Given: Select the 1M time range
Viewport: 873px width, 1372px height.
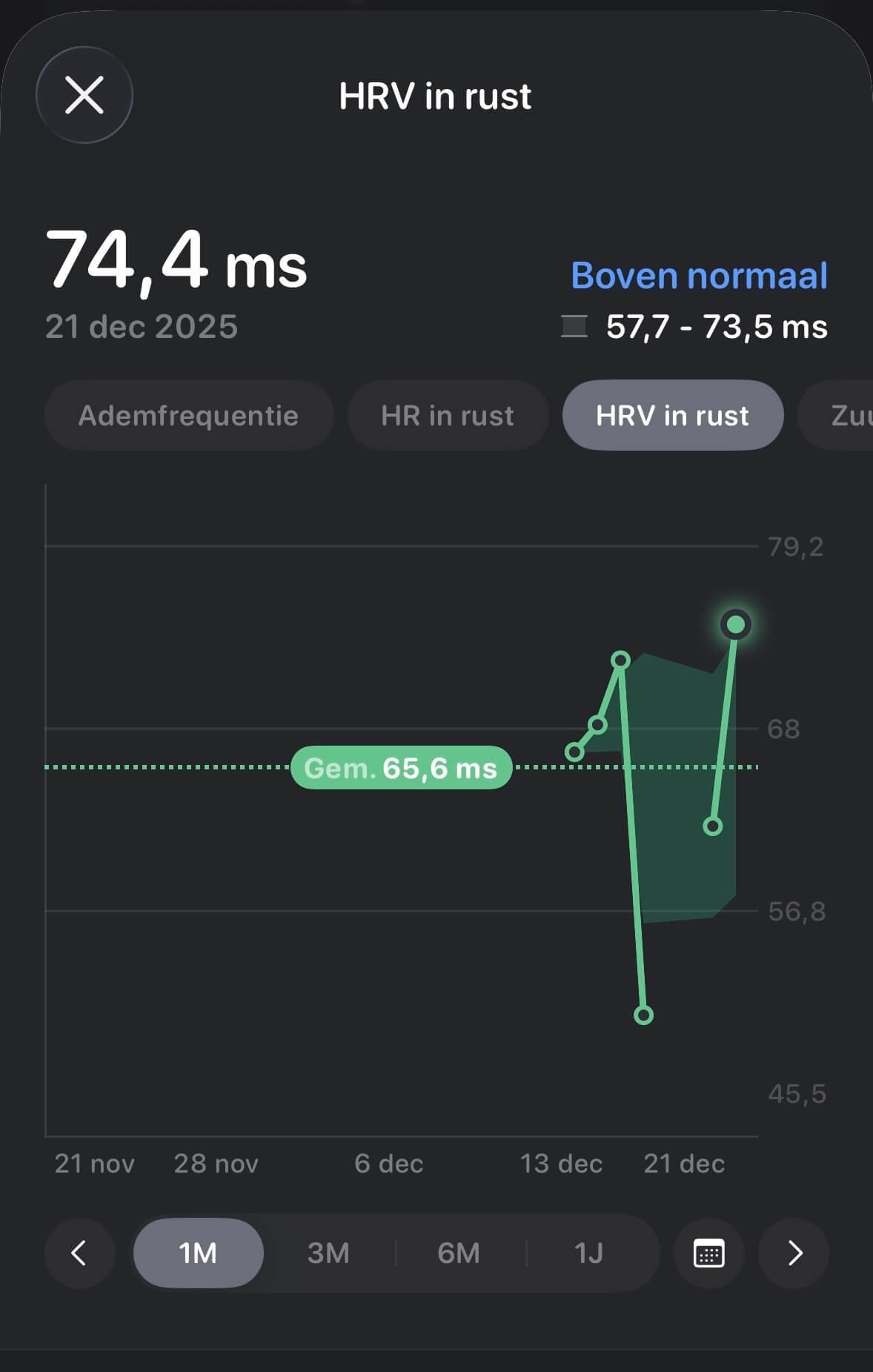Looking at the screenshot, I should click(x=197, y=1253).
